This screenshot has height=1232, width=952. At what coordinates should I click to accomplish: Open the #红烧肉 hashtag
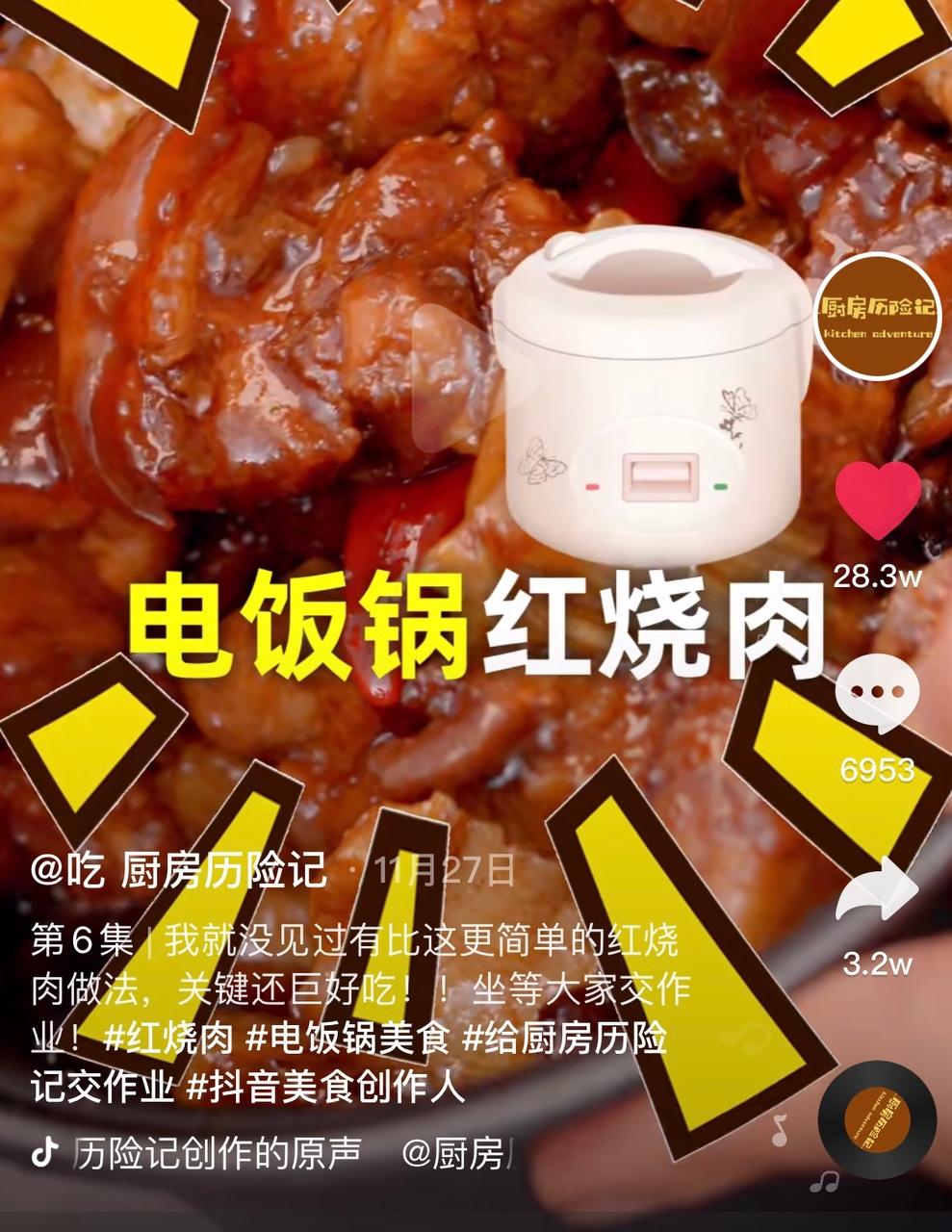[x=168, y=1039]
